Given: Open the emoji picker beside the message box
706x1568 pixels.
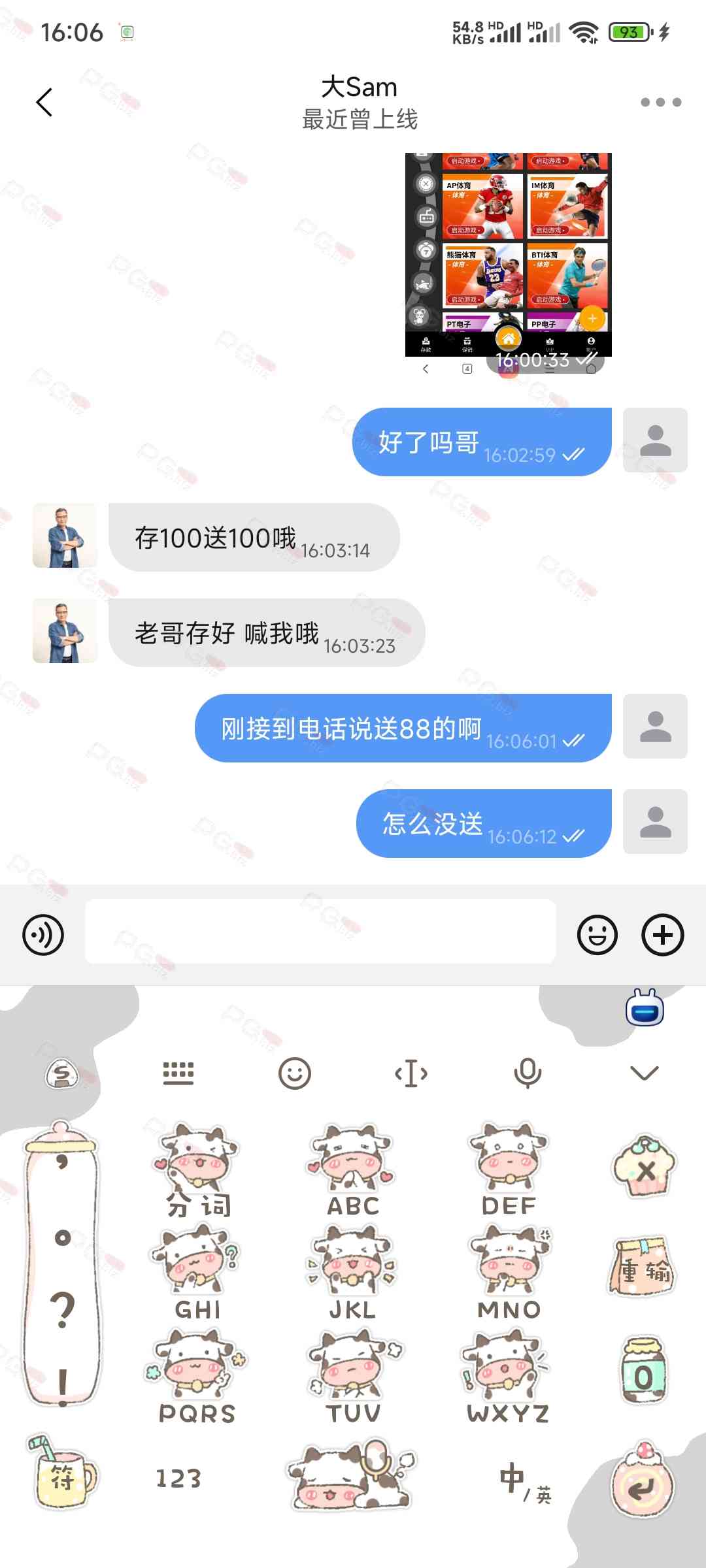Looking at the screenshot, I should click(x=597, y=935).
